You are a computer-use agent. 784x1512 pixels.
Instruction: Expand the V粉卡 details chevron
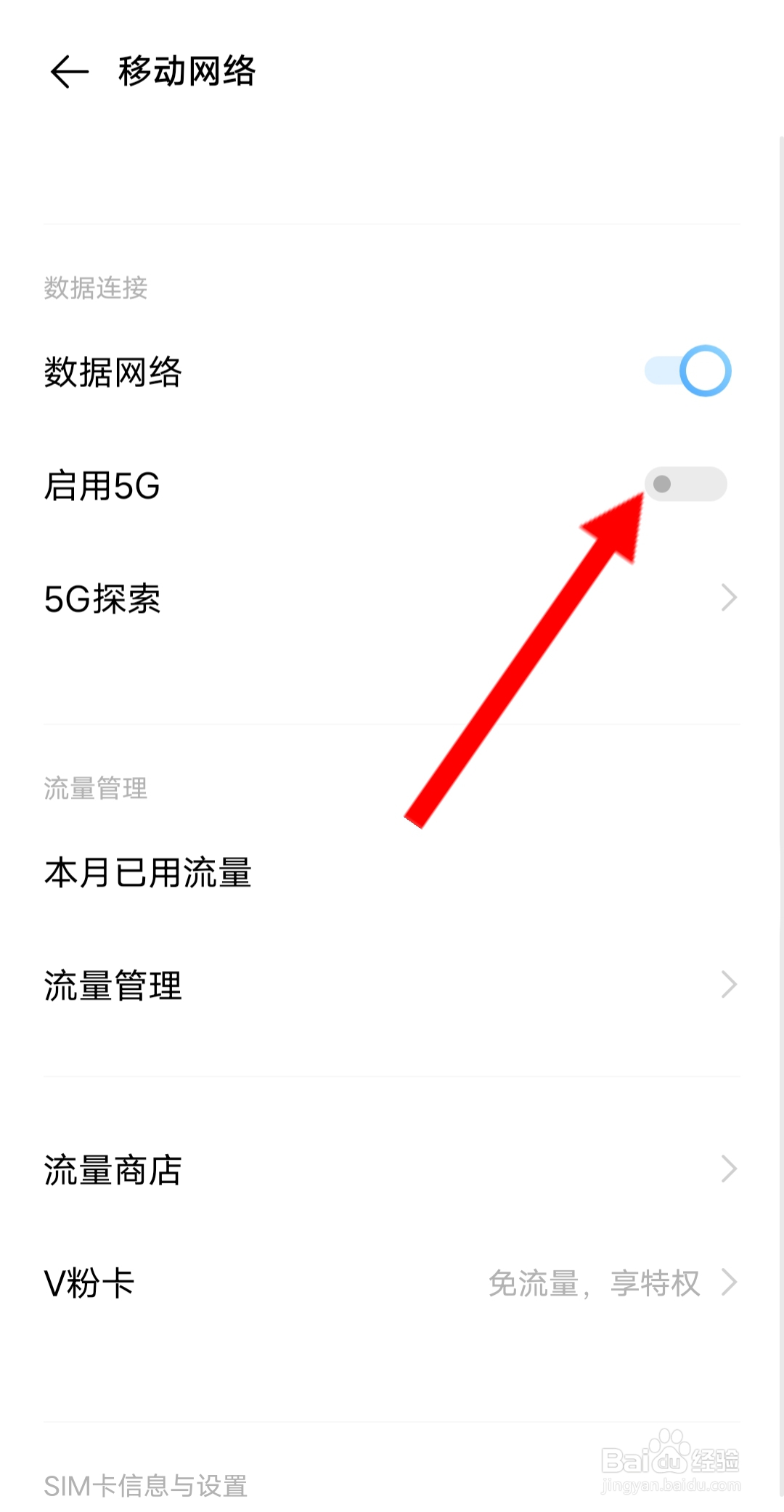point(730,1283)
